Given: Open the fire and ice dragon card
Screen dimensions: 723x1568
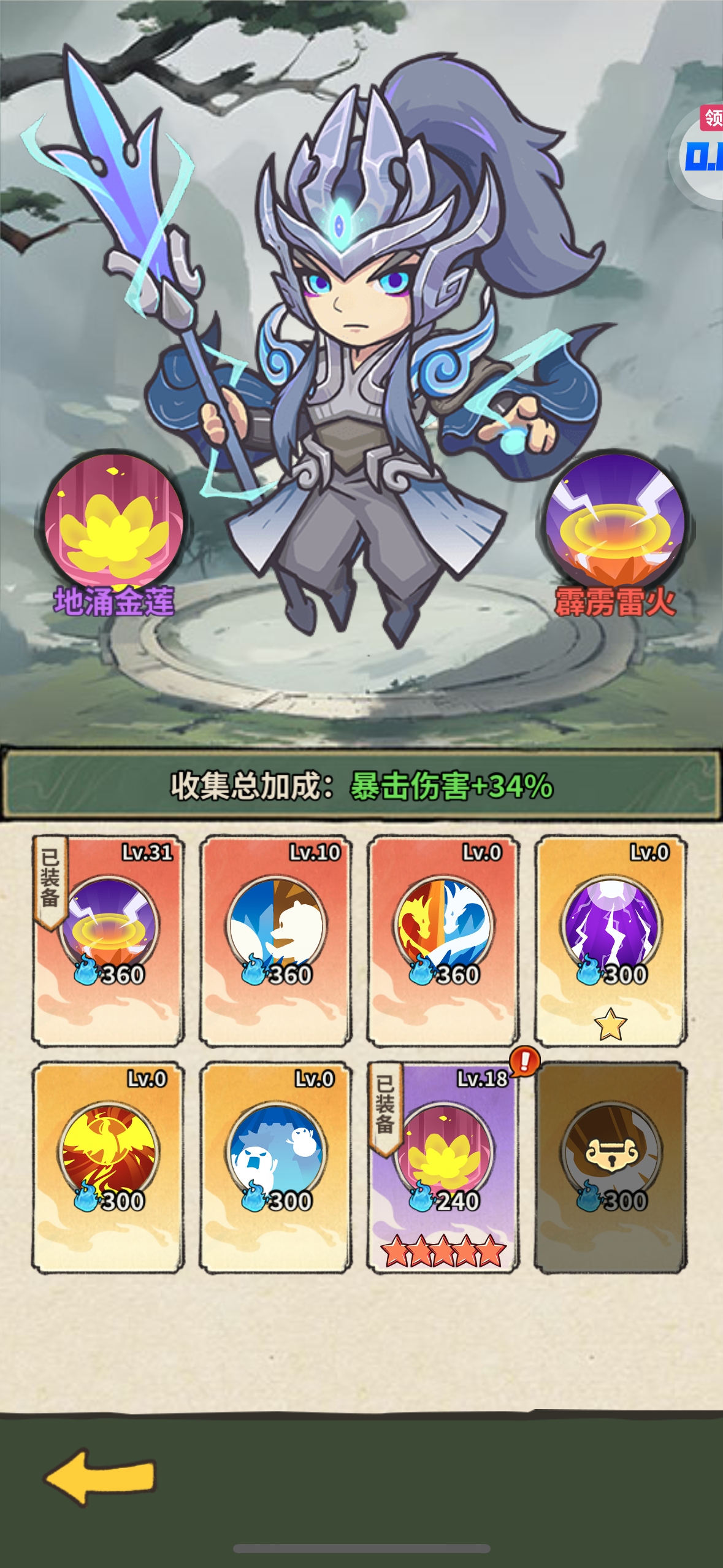Looking at the screenshot, I should pyautogui.click(x=443, y=941).
